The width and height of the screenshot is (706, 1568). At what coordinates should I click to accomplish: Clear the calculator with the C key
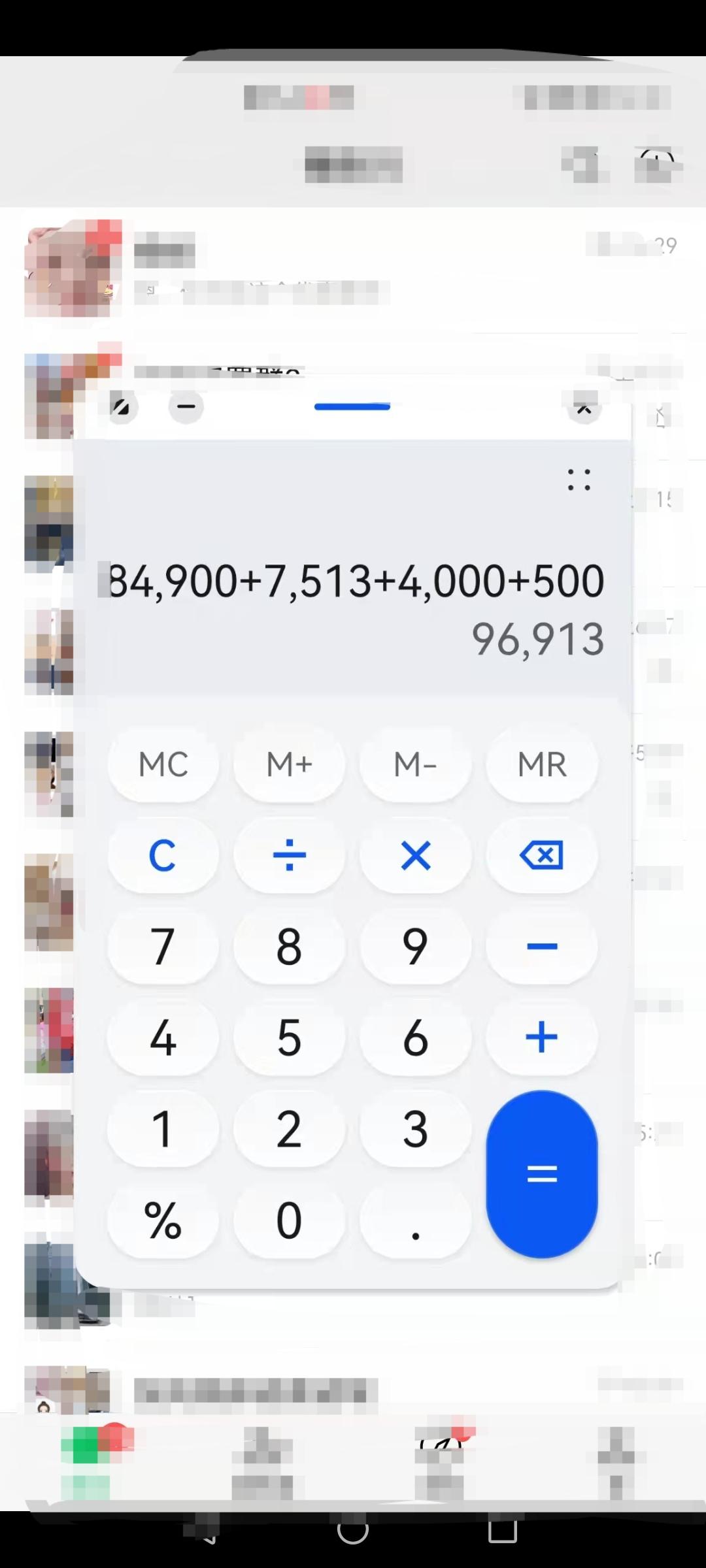pos(163,855)
